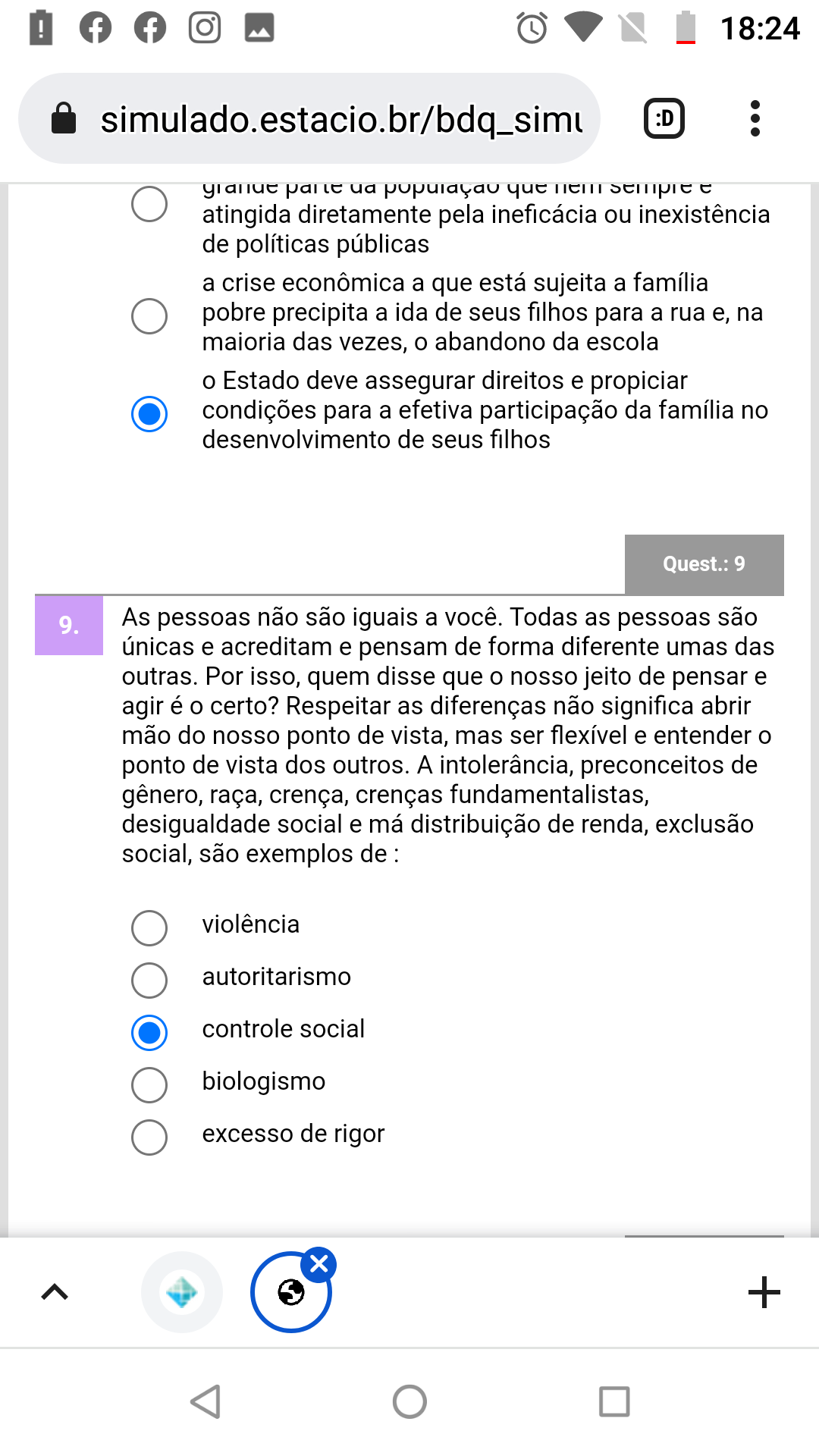Go back with the system back button
819x1456 pixels.
point(206,1401)
